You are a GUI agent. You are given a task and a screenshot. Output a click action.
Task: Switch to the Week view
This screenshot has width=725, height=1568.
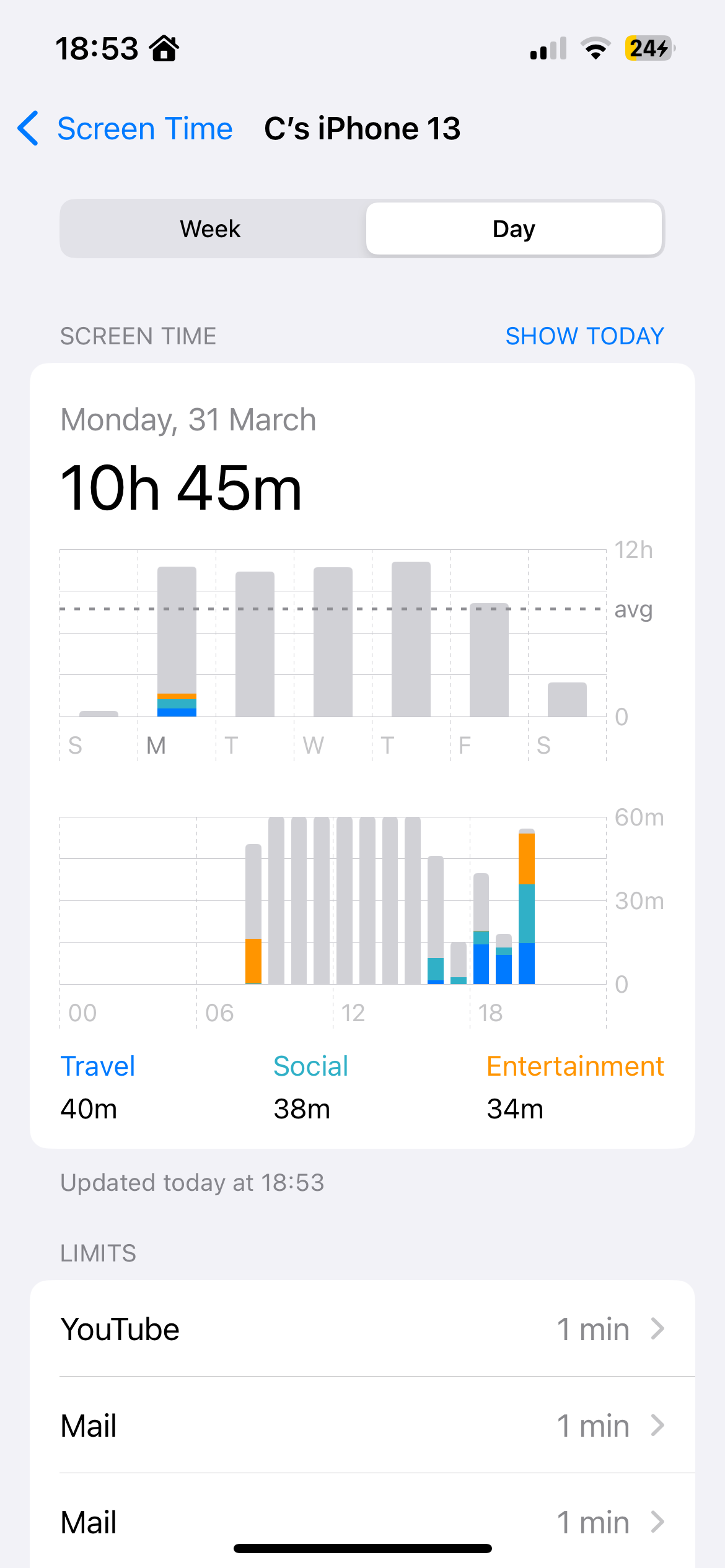click(211, 229)
